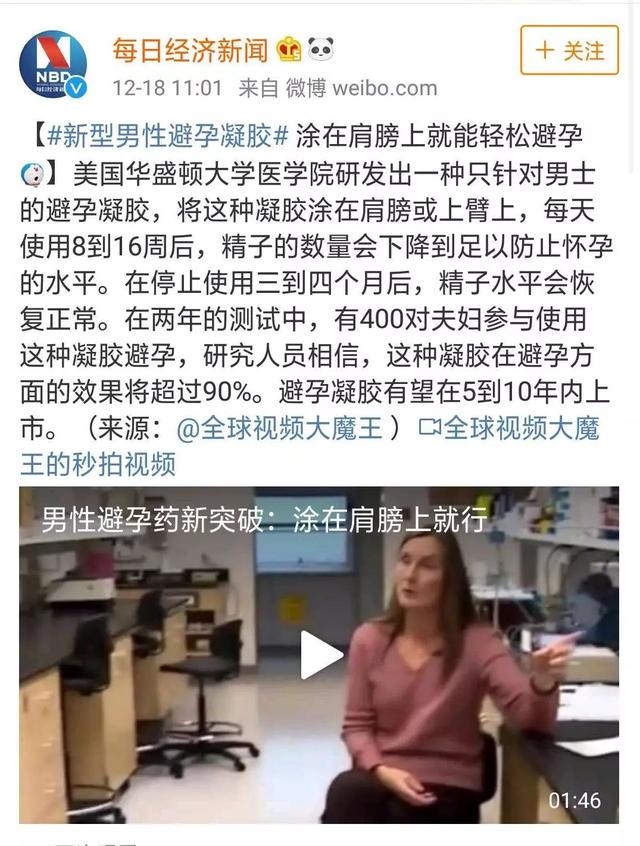Follow 每日经济新闻 with the 关注 button
The height and width of the screenshot is (846, 640).
(570, 52)
